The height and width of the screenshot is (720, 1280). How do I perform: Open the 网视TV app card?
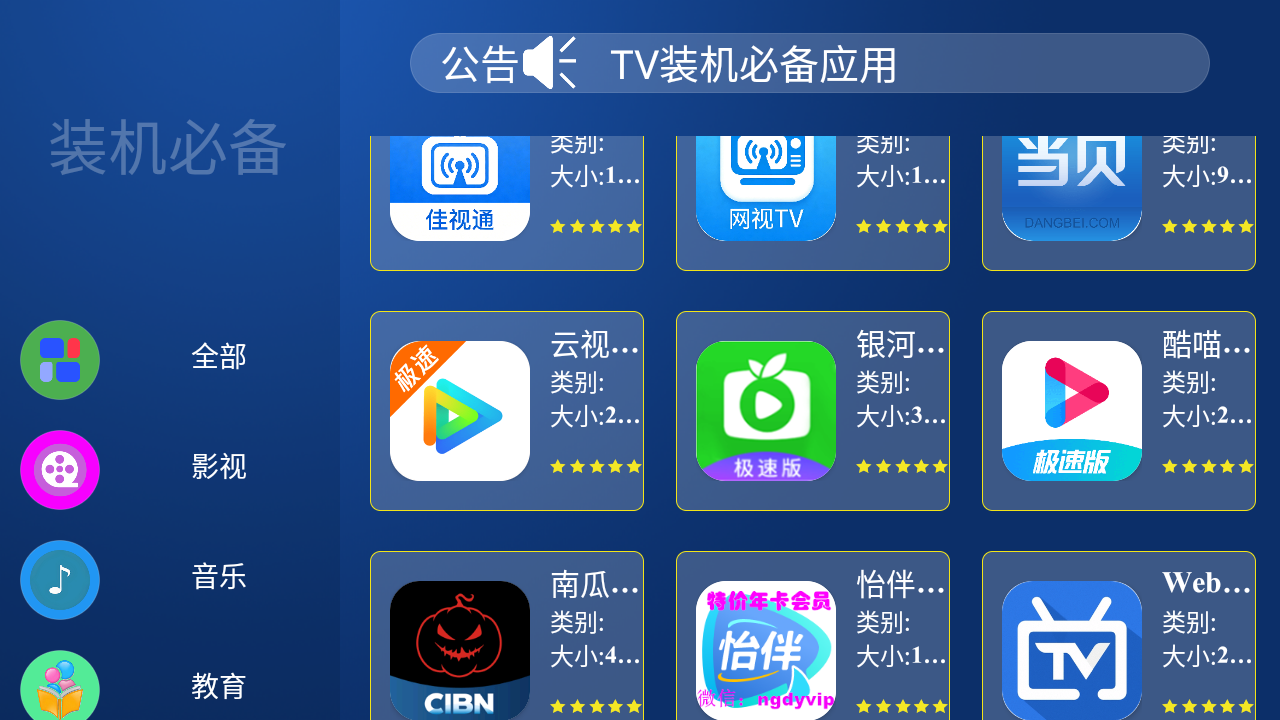[x=813, y=202]
